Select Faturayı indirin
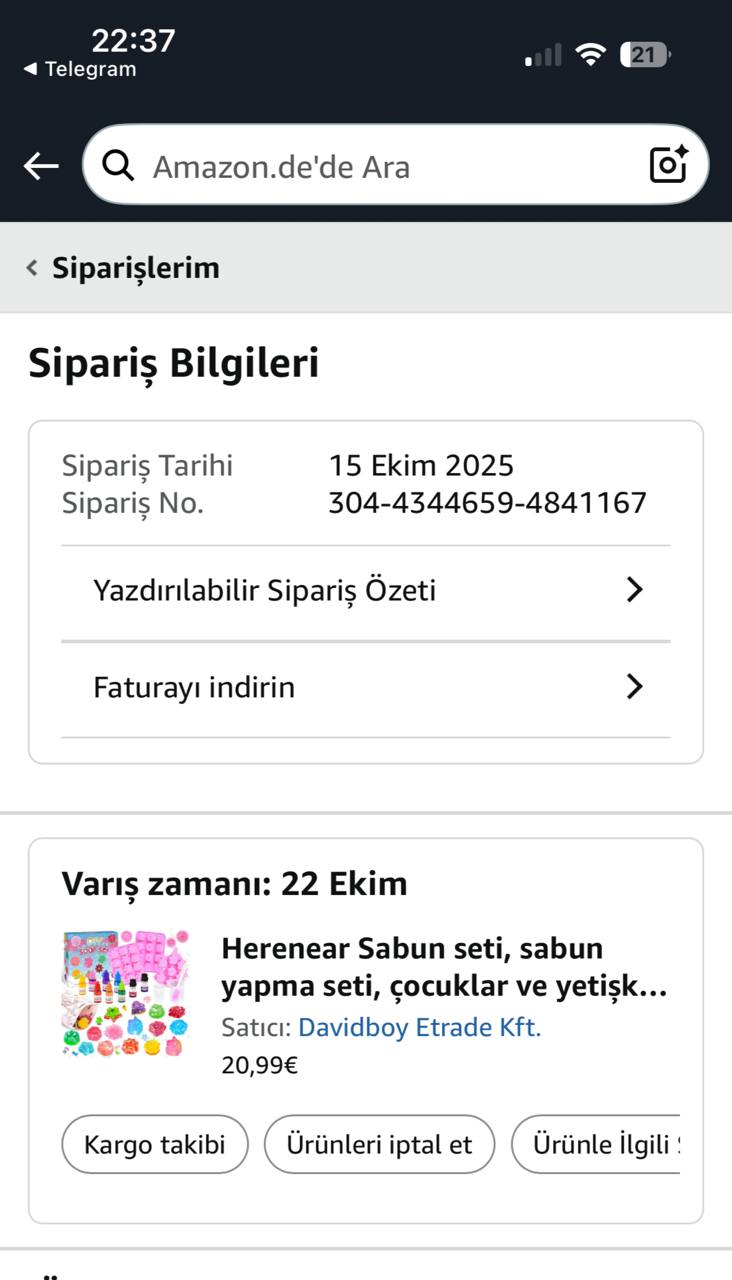 tap(366, 688)
